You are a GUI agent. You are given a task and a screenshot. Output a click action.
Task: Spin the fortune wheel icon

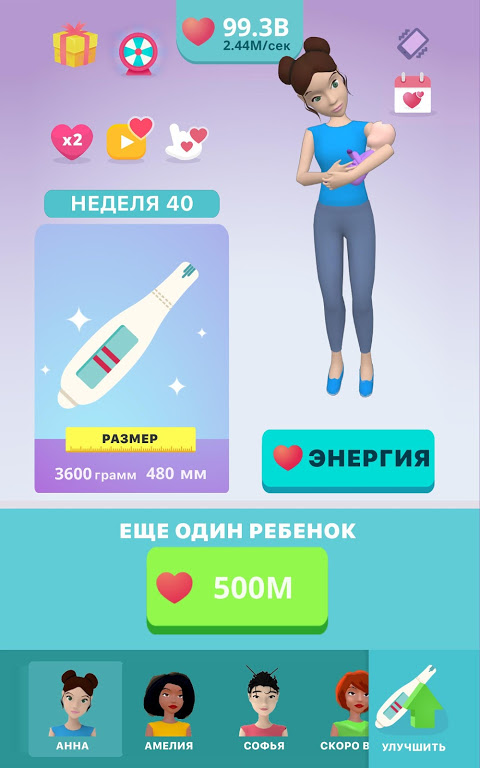tap(138, 52)
